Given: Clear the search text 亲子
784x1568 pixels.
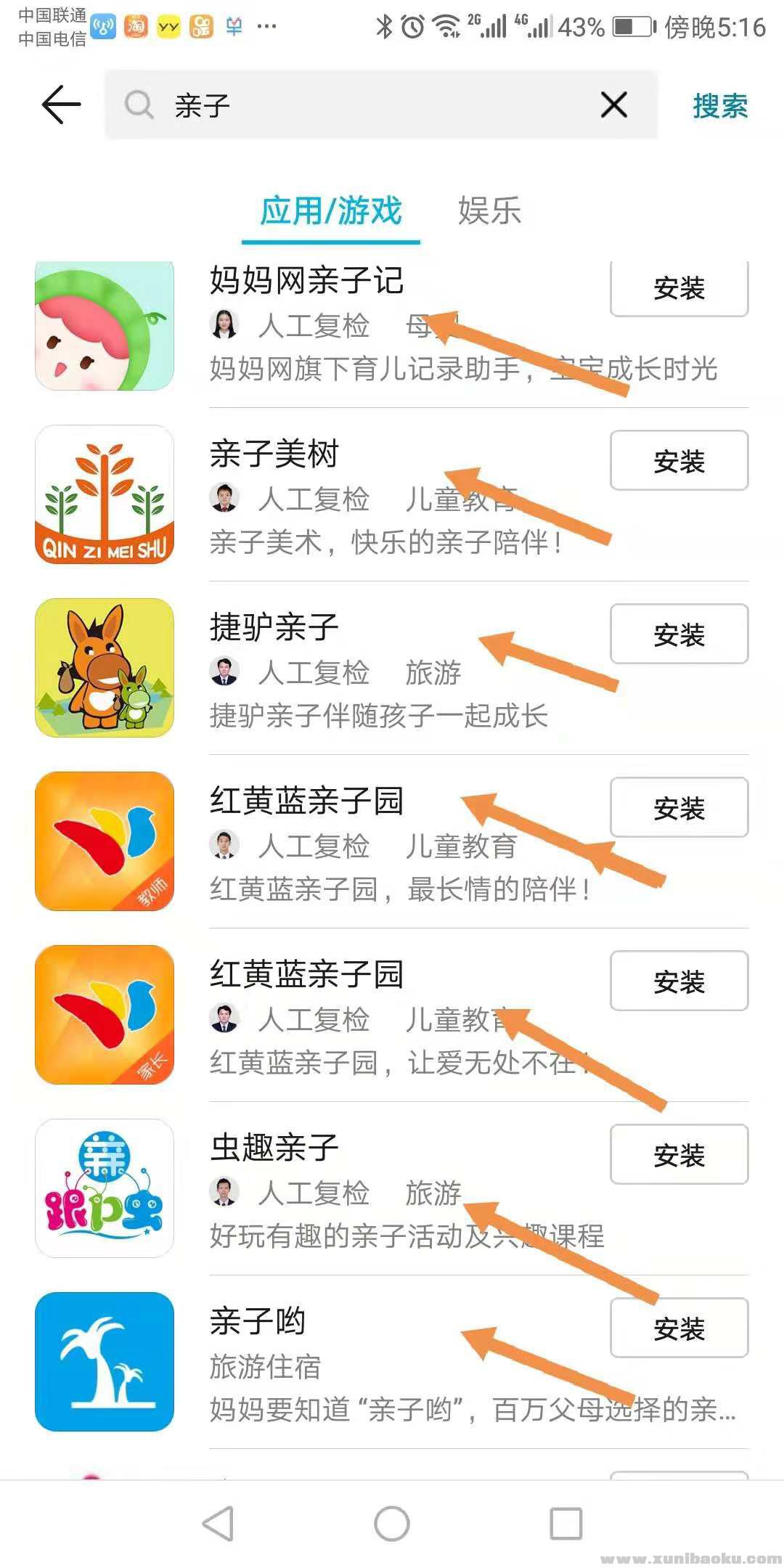Looking at the screenshot, I should [613, 105].
